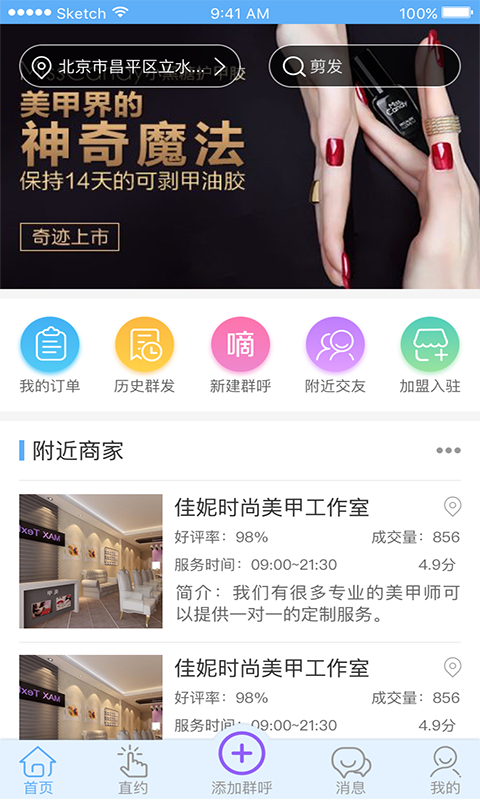Switch to the 我的 tab
The image size is (480, 800).
[x=445, y=770]
